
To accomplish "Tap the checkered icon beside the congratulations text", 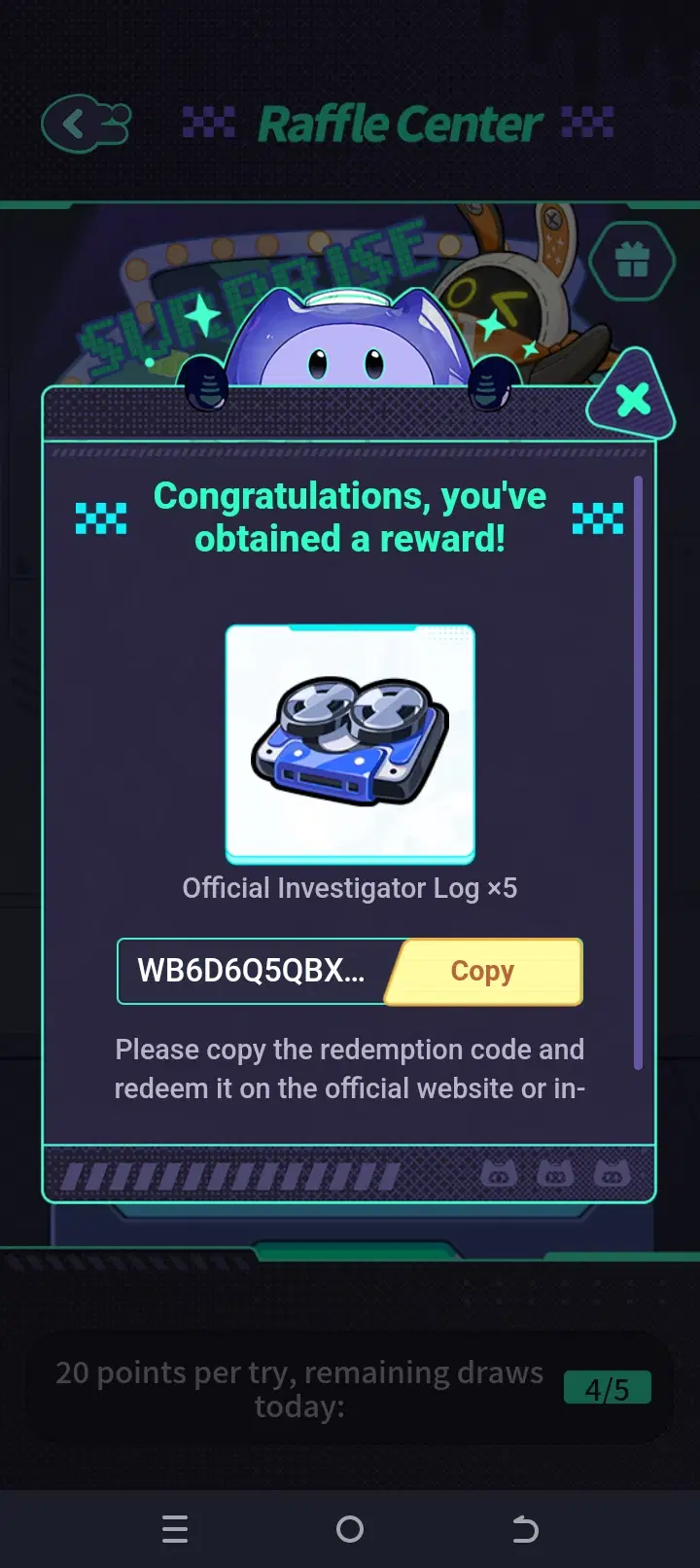I will click(x=101, y=518).
